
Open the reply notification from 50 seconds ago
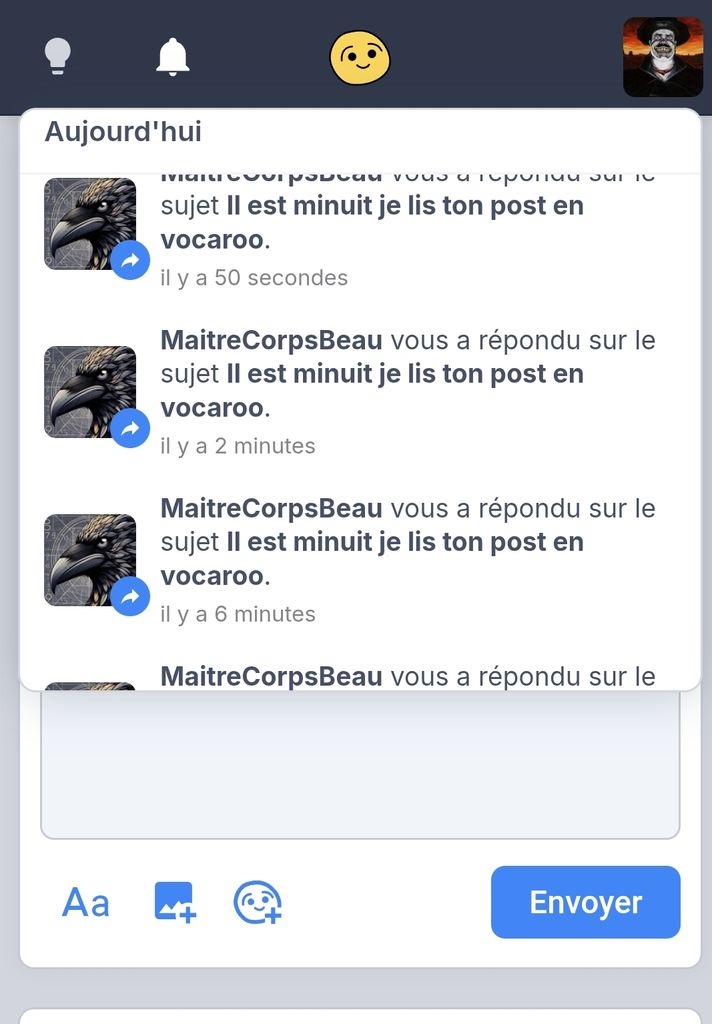[400, 225]
